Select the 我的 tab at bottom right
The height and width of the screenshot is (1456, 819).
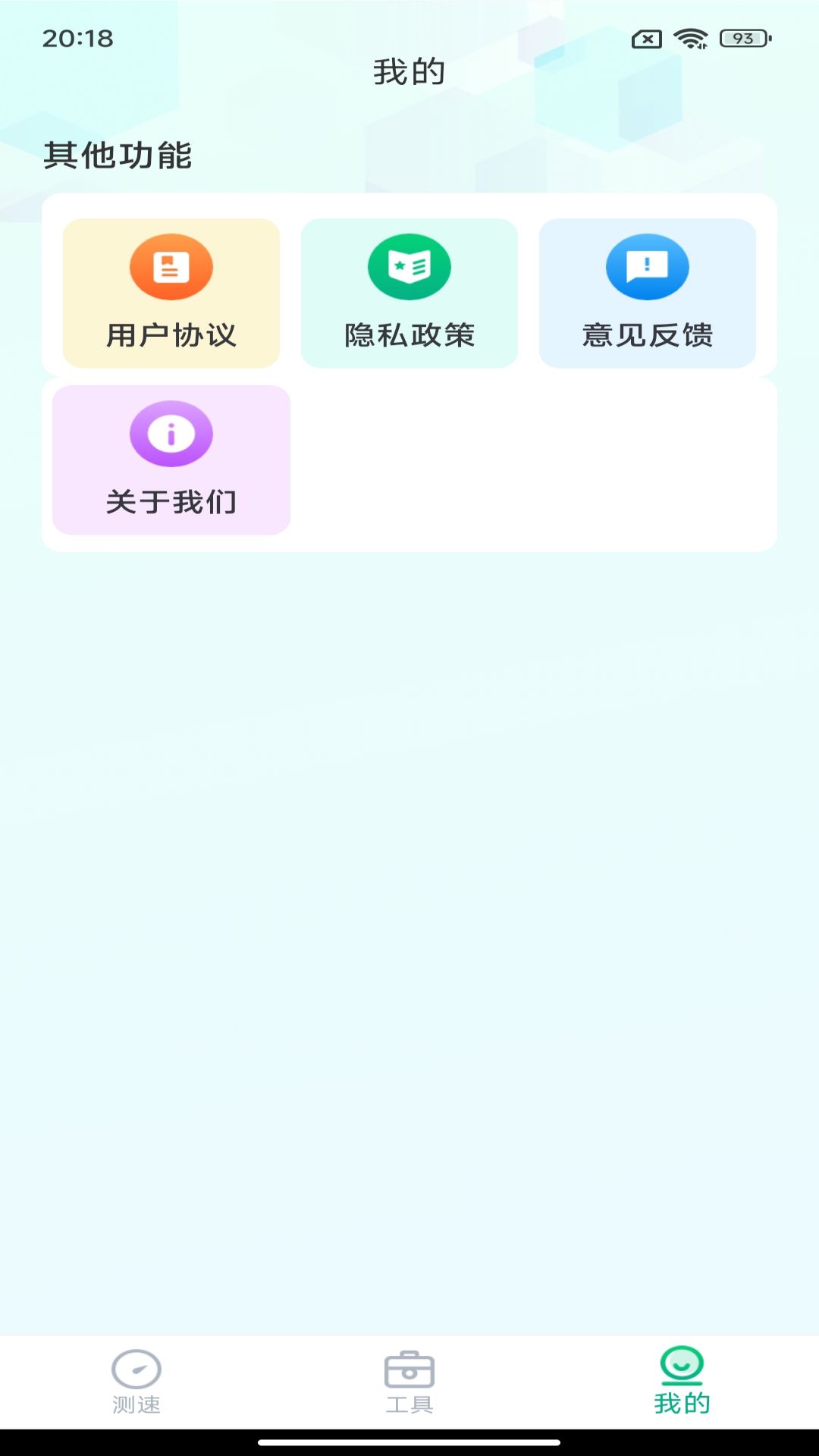pos(682,1399)
